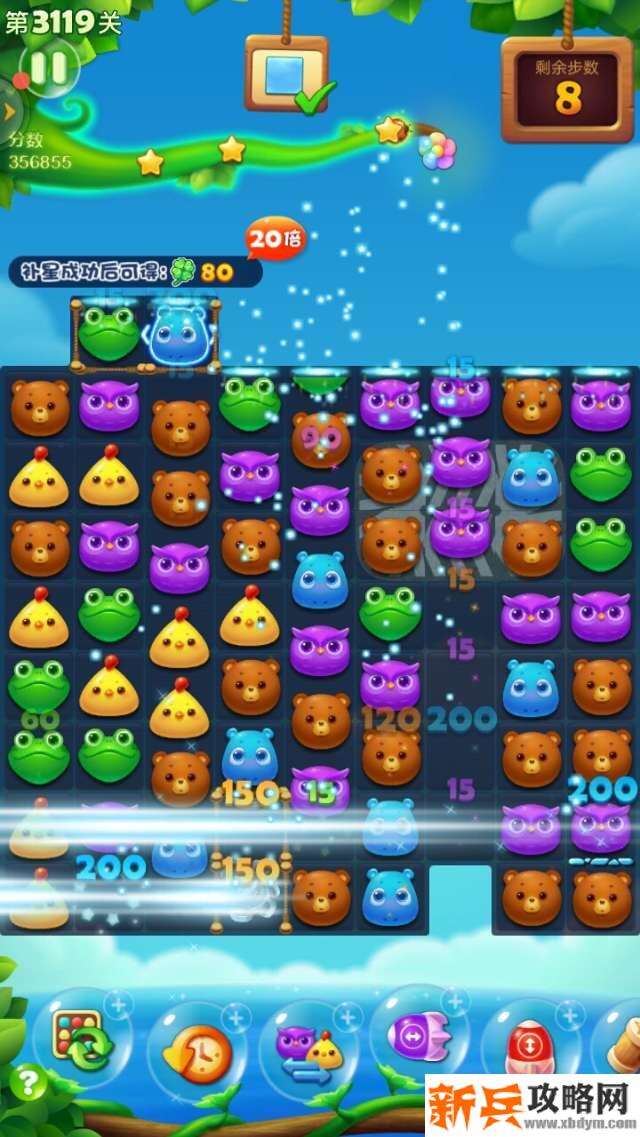The height and width of the screenshot is (1137, 640).
Task: Pause the game
Action: click(46, 67)
